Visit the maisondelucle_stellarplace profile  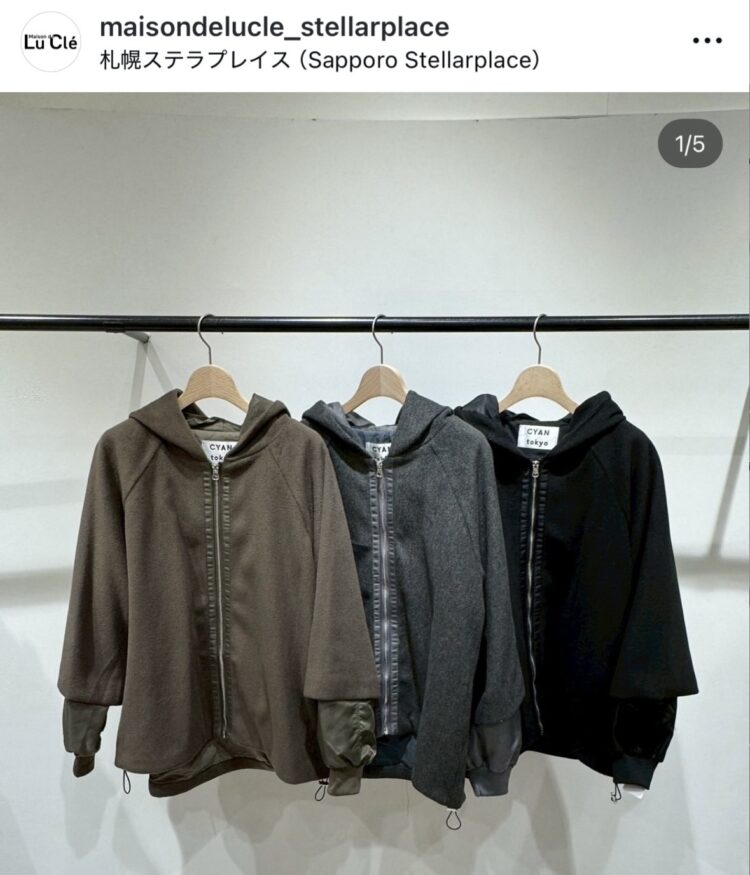pos(275,27)
